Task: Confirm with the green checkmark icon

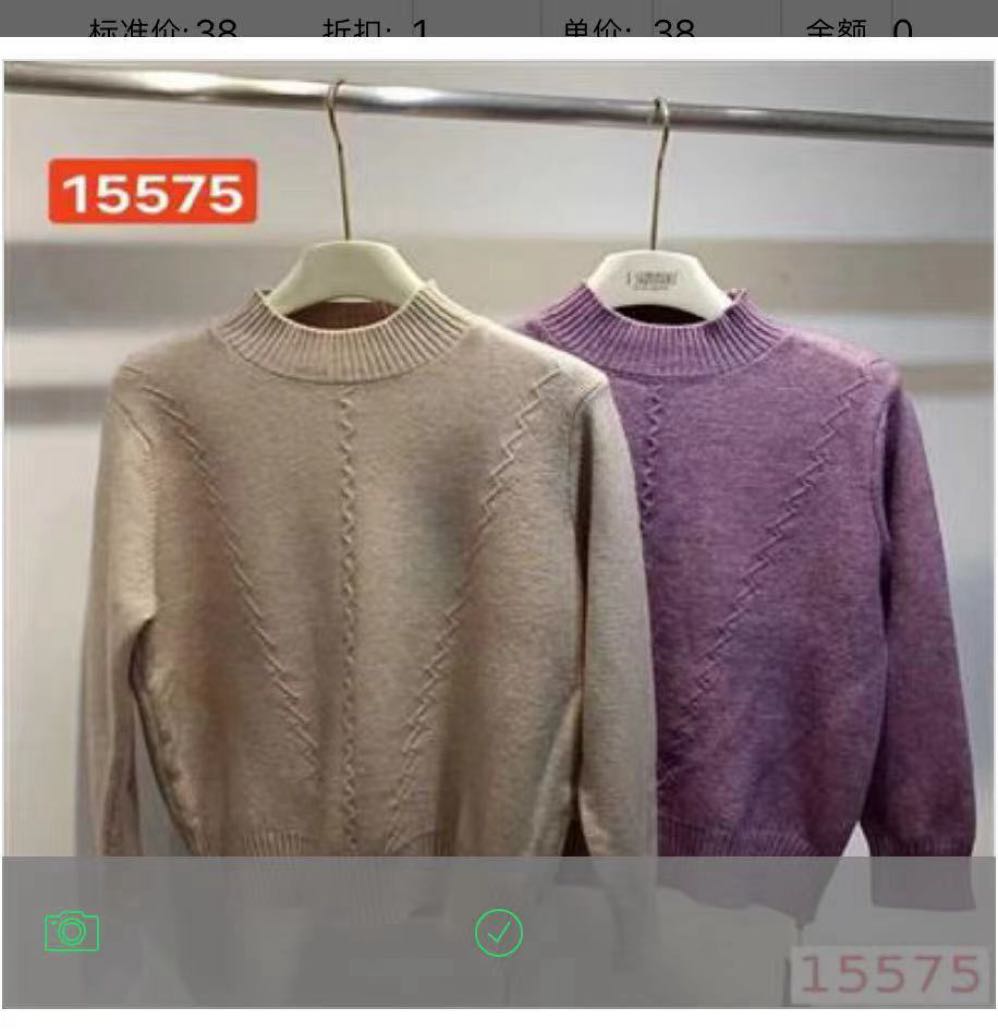Action: pos(498,932)
